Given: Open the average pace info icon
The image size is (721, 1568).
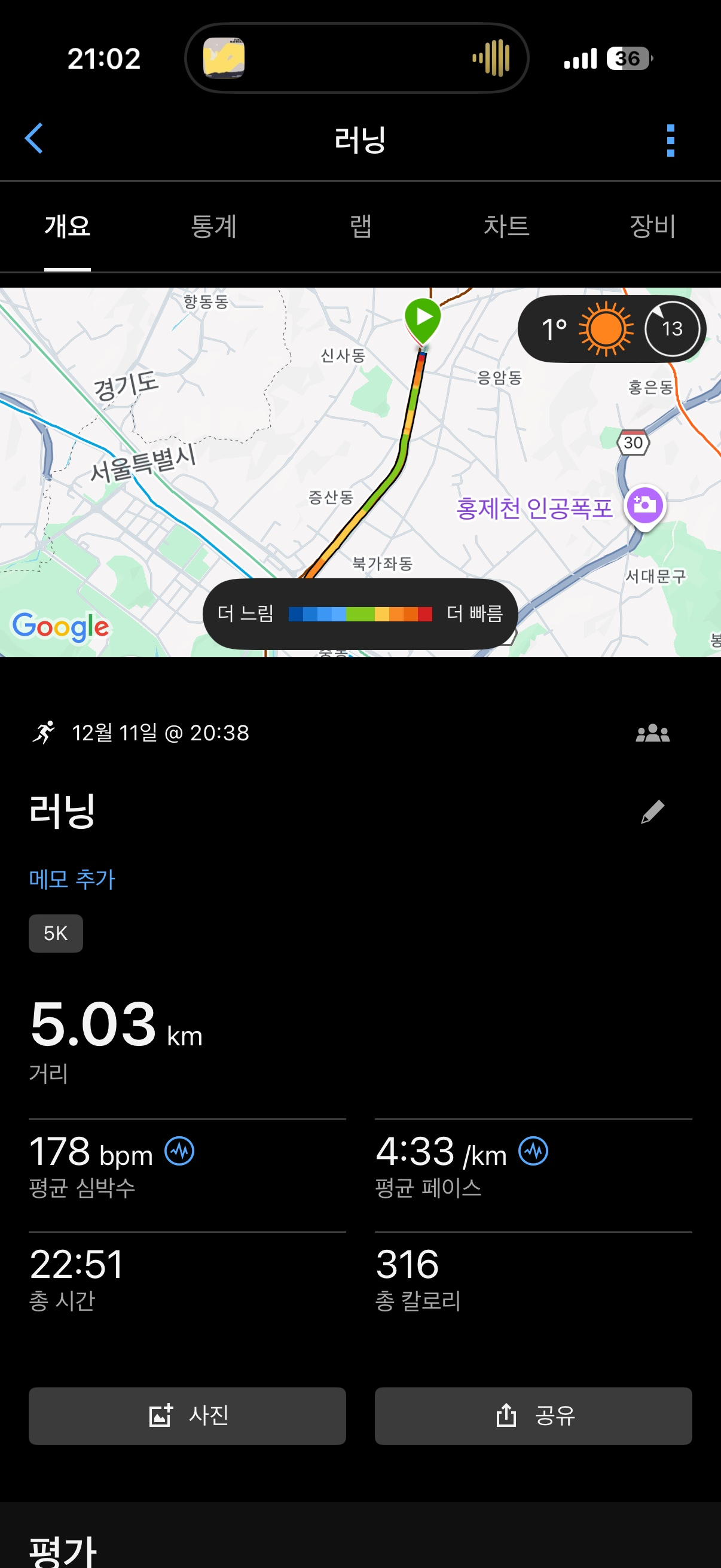Looking at the screenshot, I should pyautogui.click(x=533, y=1151).
